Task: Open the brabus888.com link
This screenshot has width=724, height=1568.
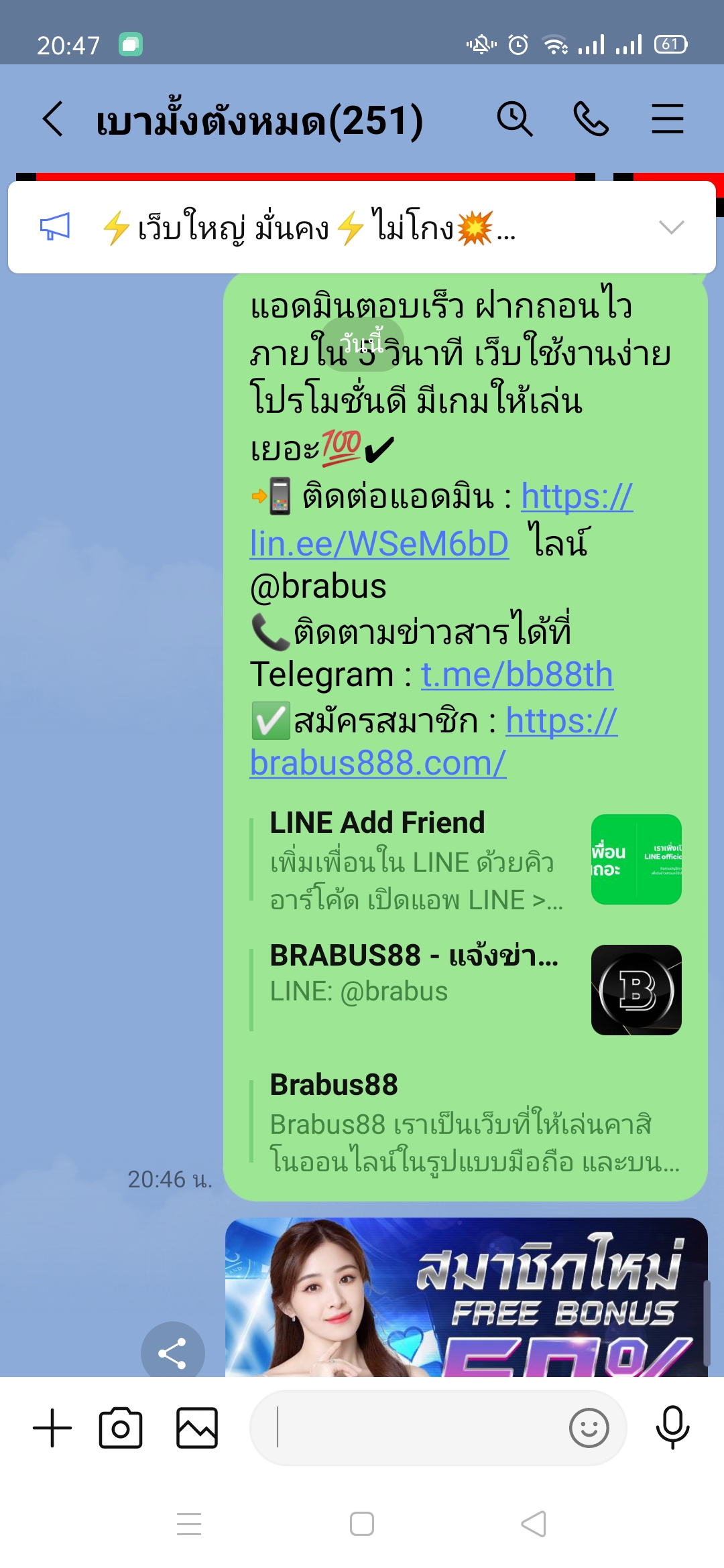Action: tap(377, 764)
